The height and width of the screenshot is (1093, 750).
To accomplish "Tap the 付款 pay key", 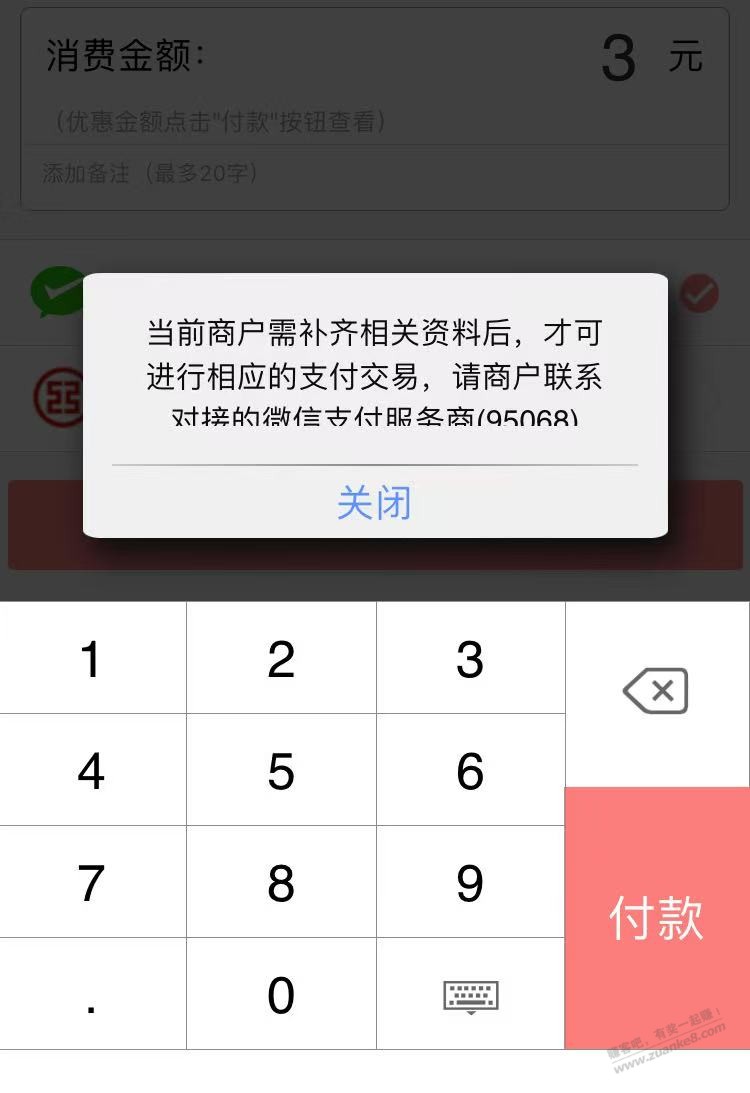I will pos(657,917).
